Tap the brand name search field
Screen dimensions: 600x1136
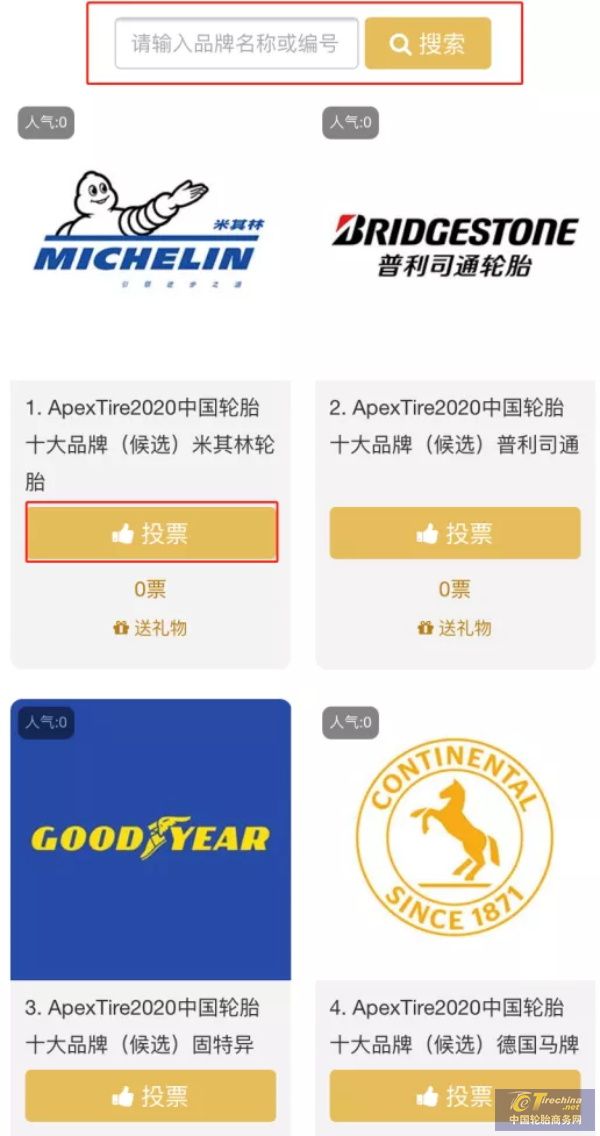(x=236, y=44)
